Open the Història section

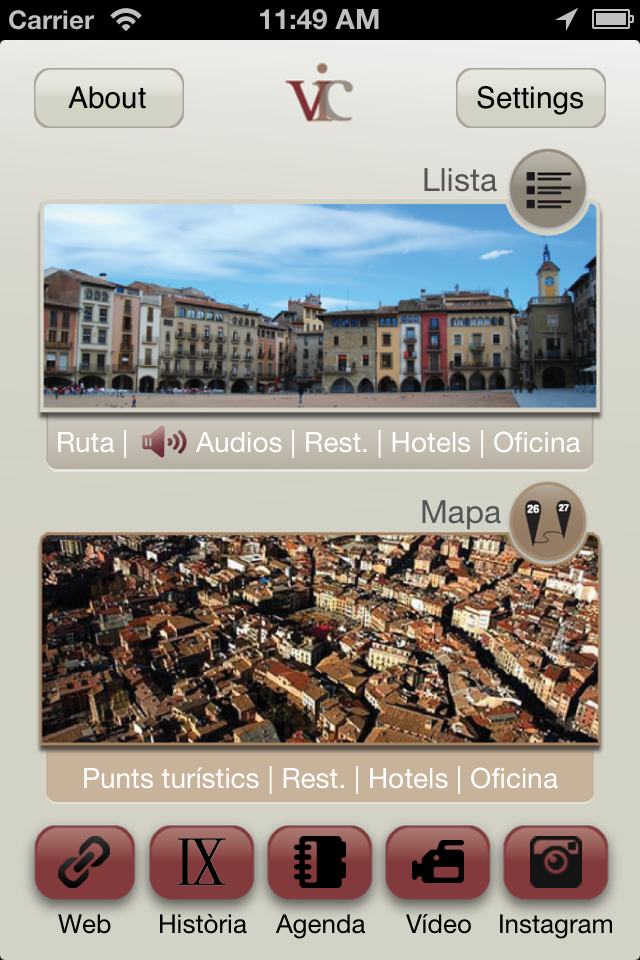(202, 863)
